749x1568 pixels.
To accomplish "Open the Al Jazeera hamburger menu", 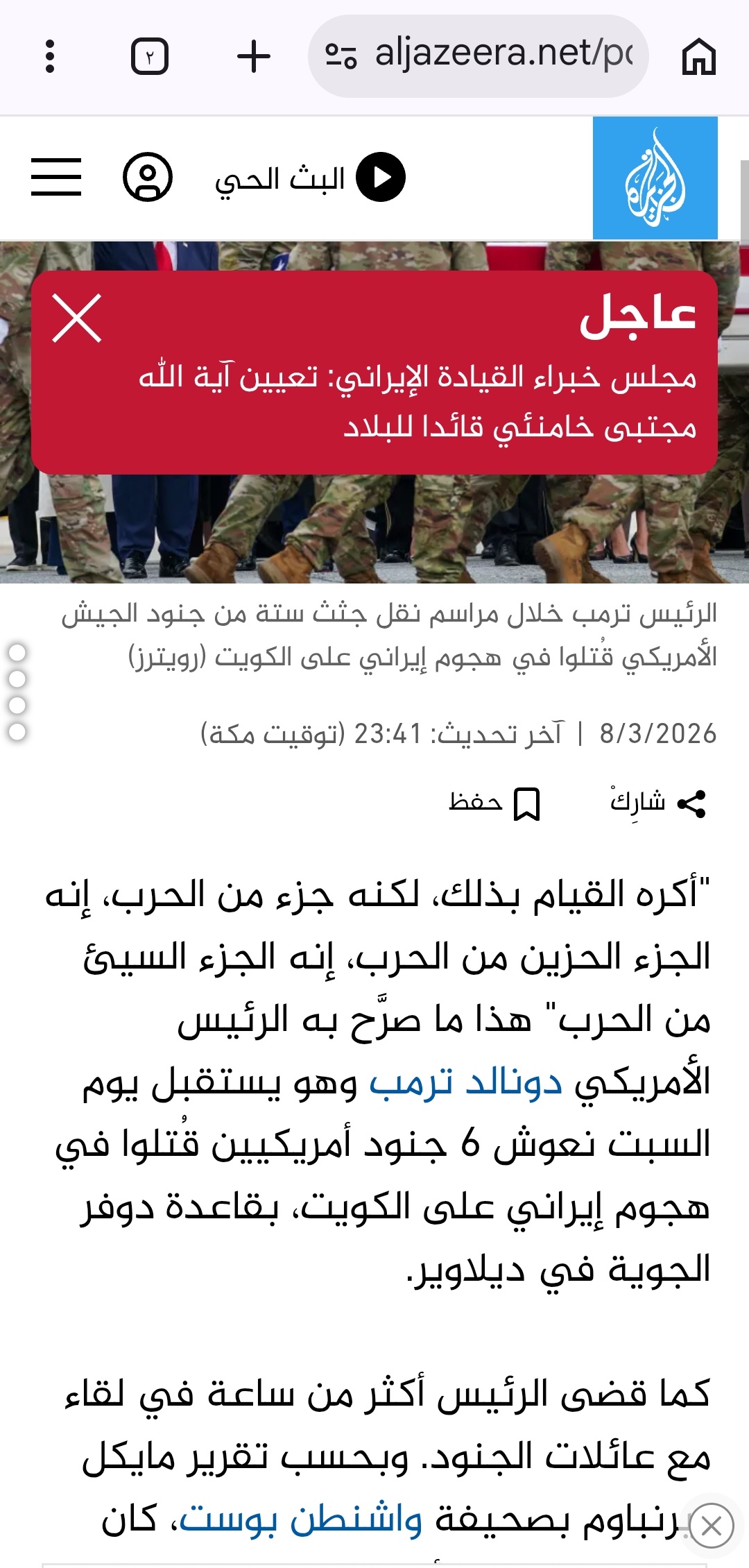I will (56, 177).
